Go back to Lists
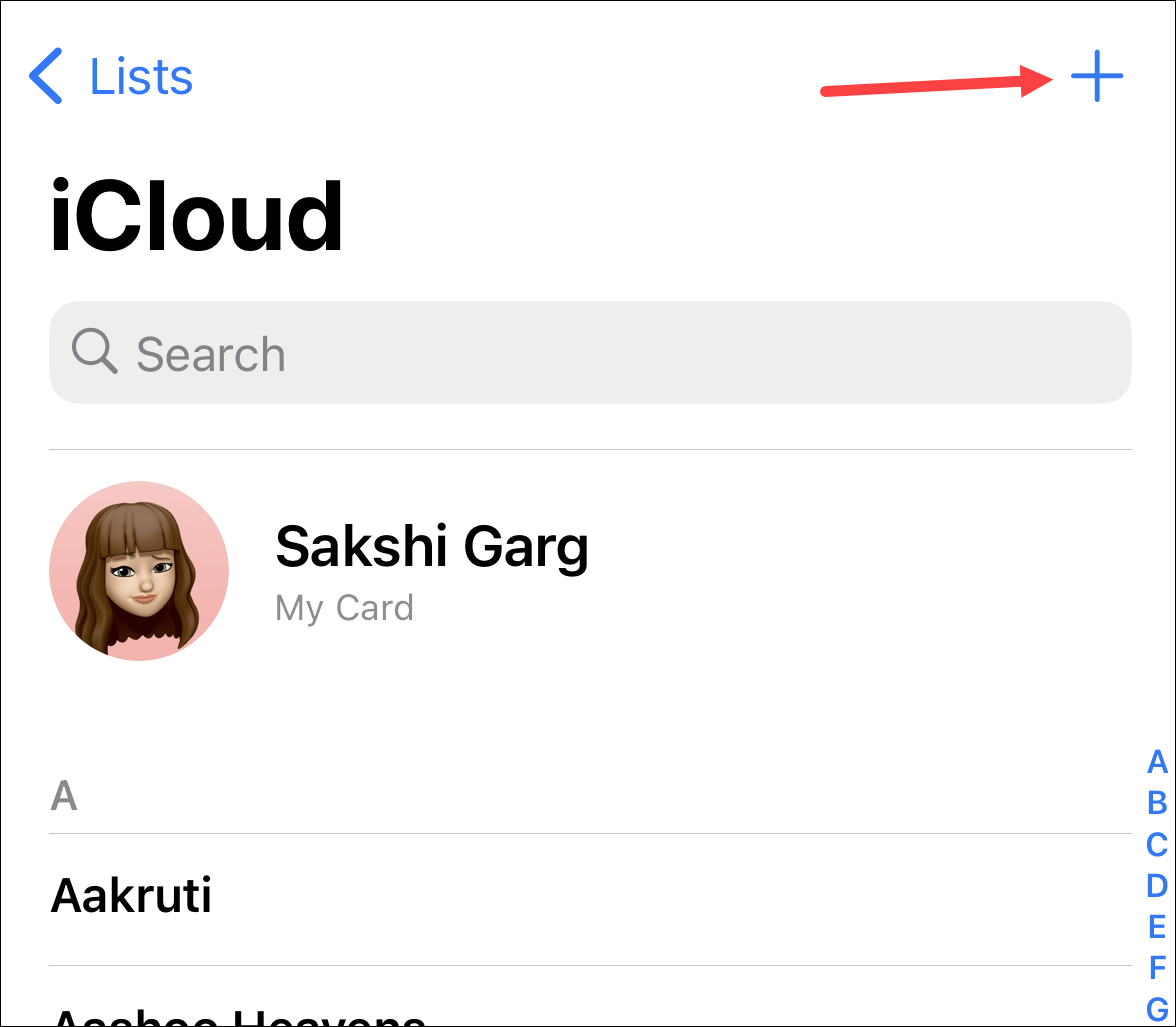 coord(110,77)
